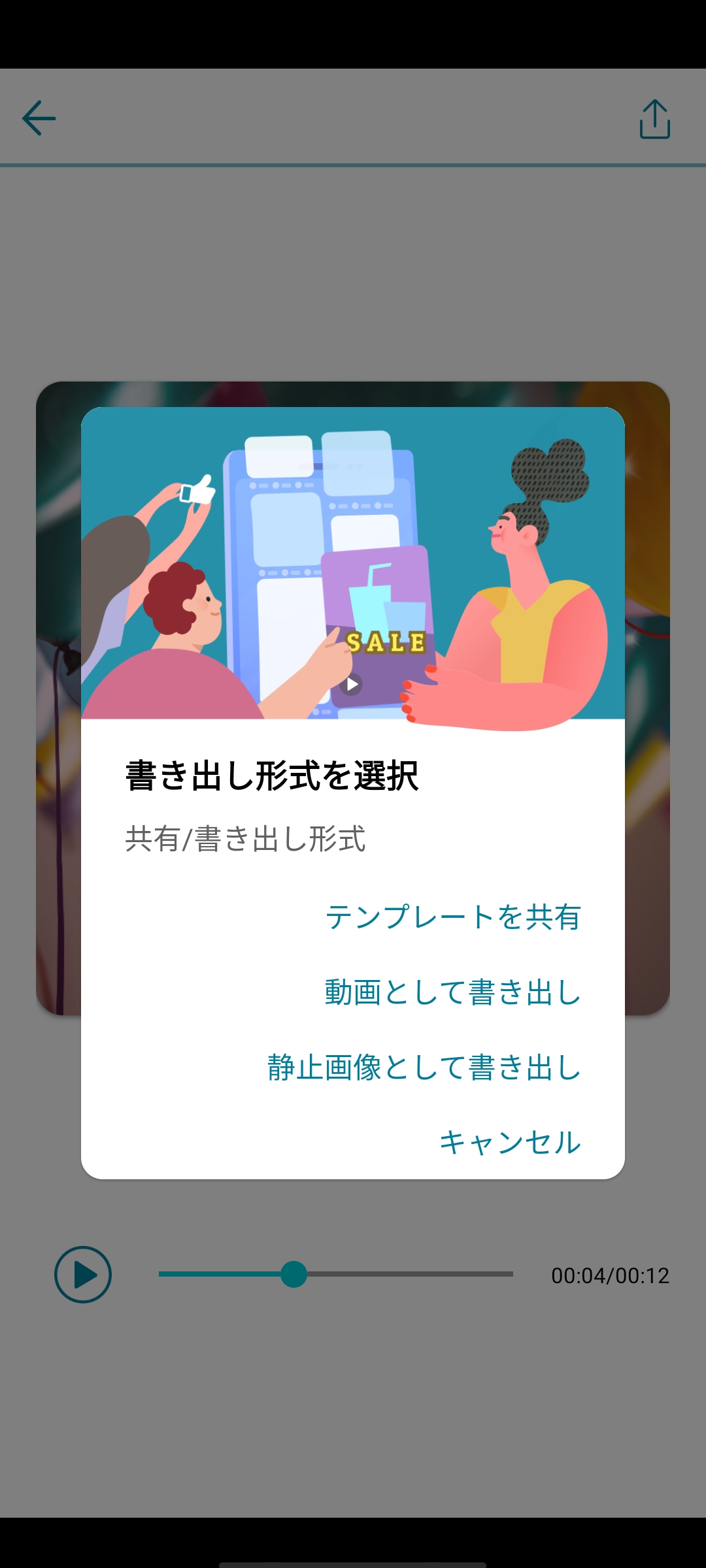Screen dimensions: 706x1568
Task: Tap the playback progress slider
Action: click(335, 1274)
